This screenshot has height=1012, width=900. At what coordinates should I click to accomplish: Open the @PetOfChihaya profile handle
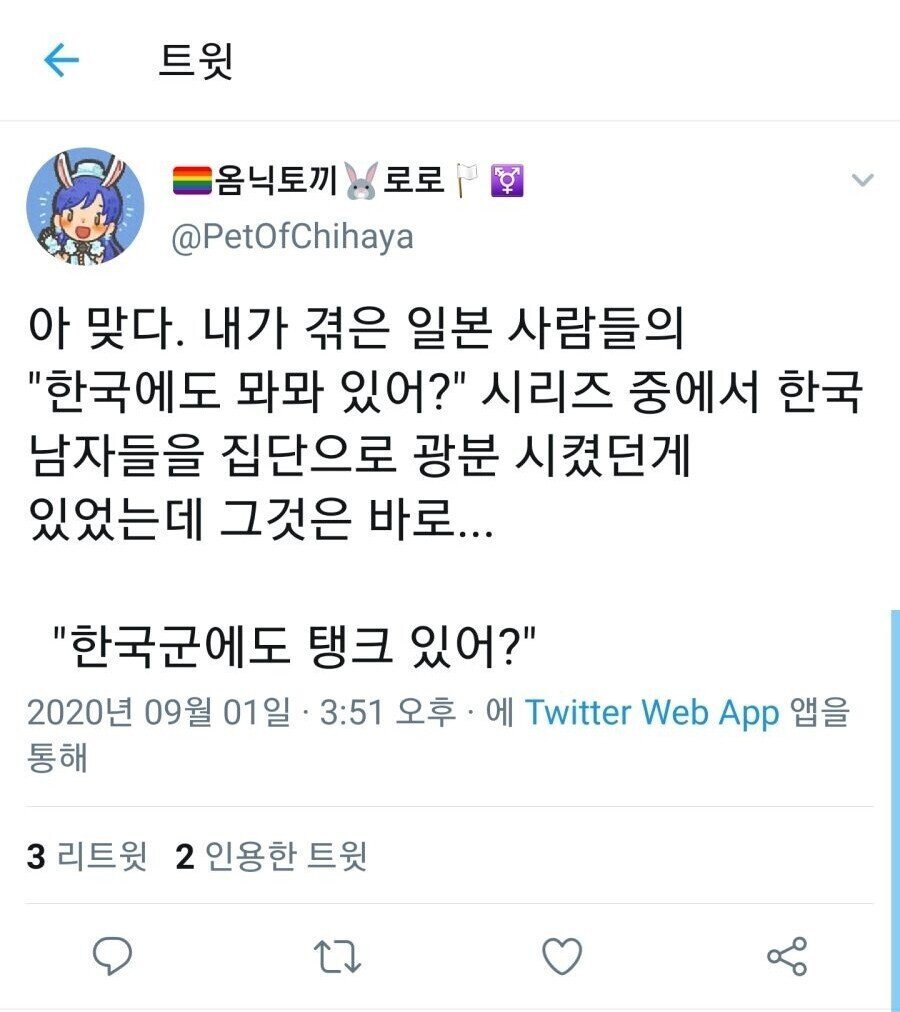click(292, 237)
